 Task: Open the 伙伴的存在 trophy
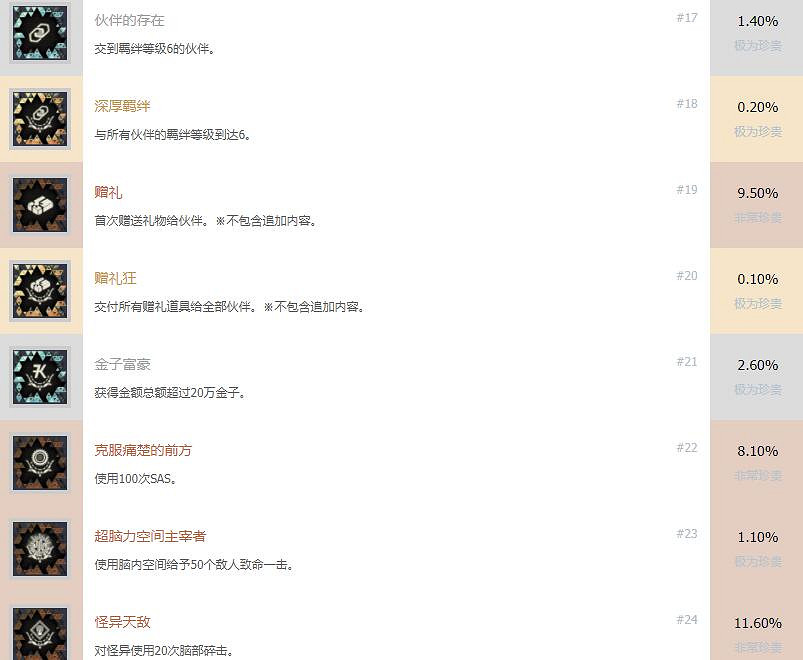coord(129,20)
